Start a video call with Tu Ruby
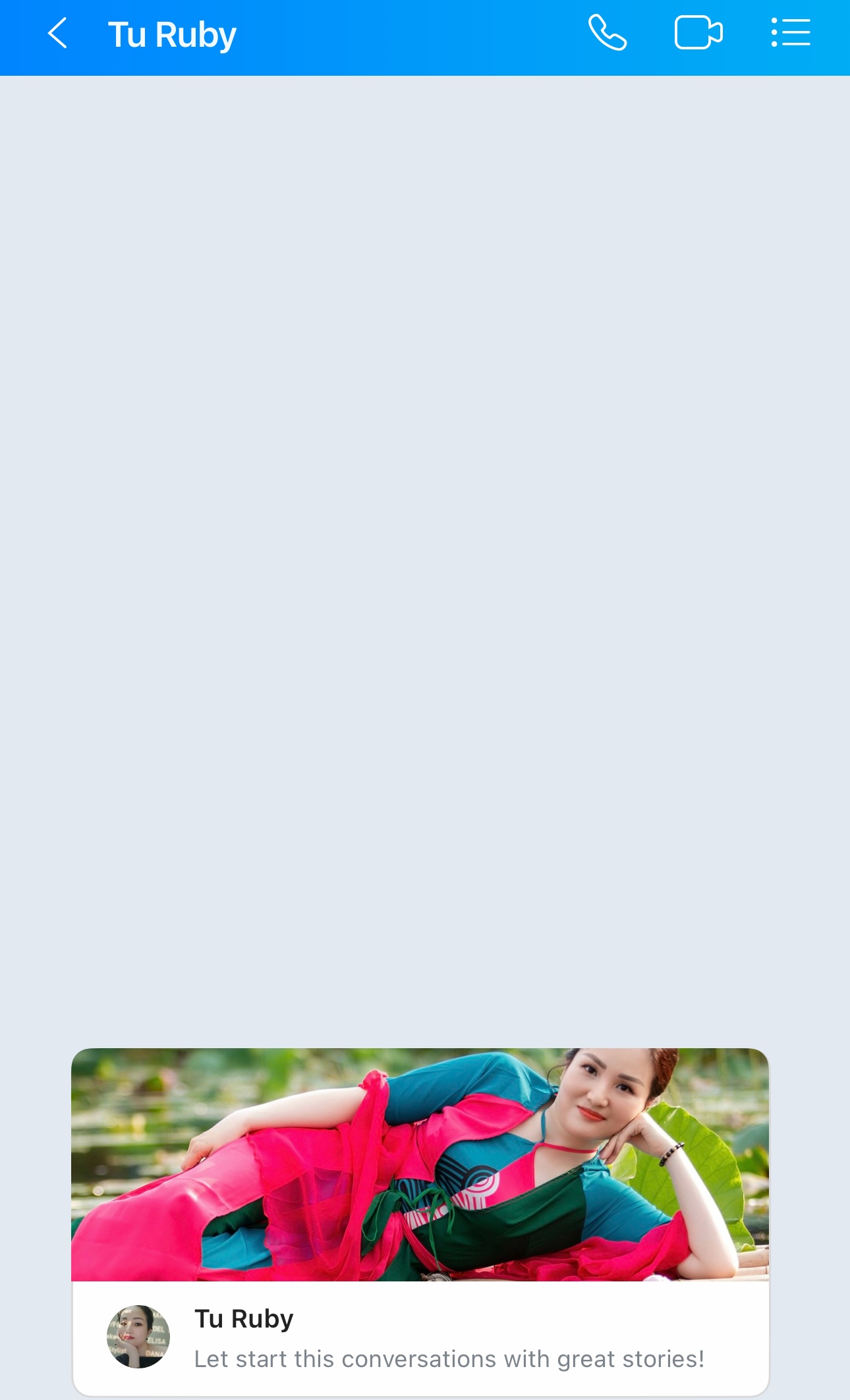This screenshot has width=850, height=1400. pos(698,34)
